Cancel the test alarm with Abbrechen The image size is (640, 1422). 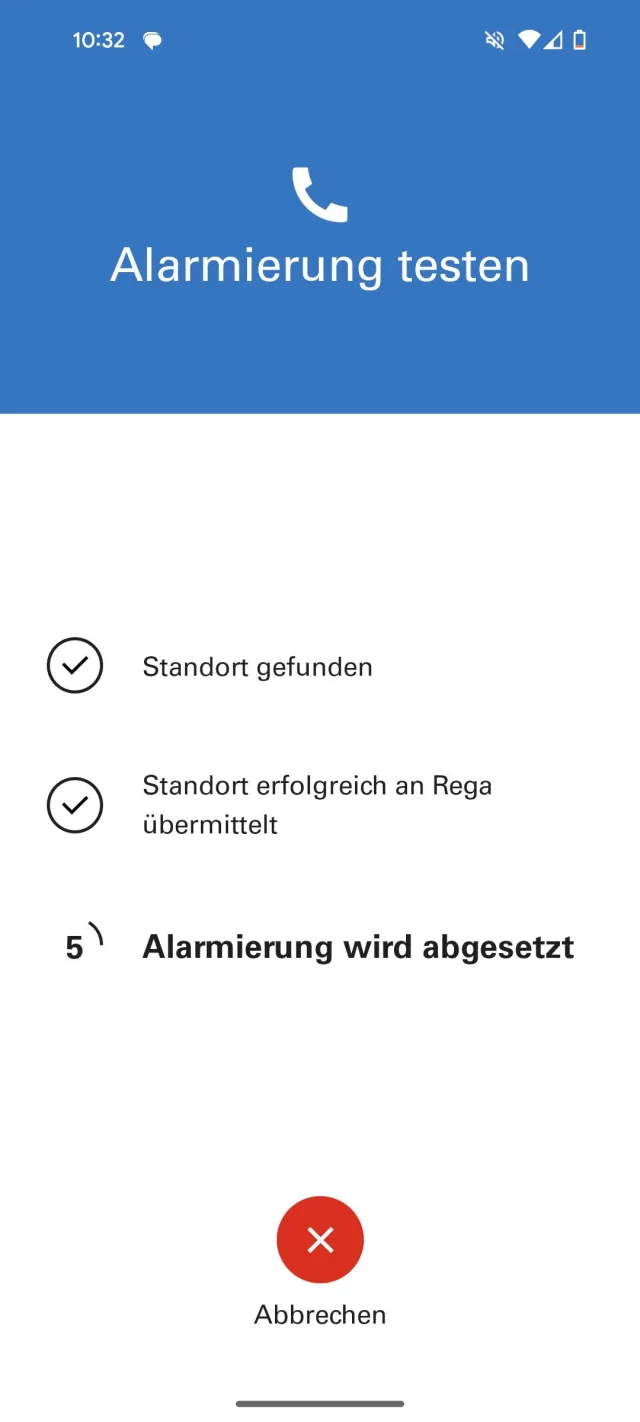pyautogui.click(x=320, y=1240)
